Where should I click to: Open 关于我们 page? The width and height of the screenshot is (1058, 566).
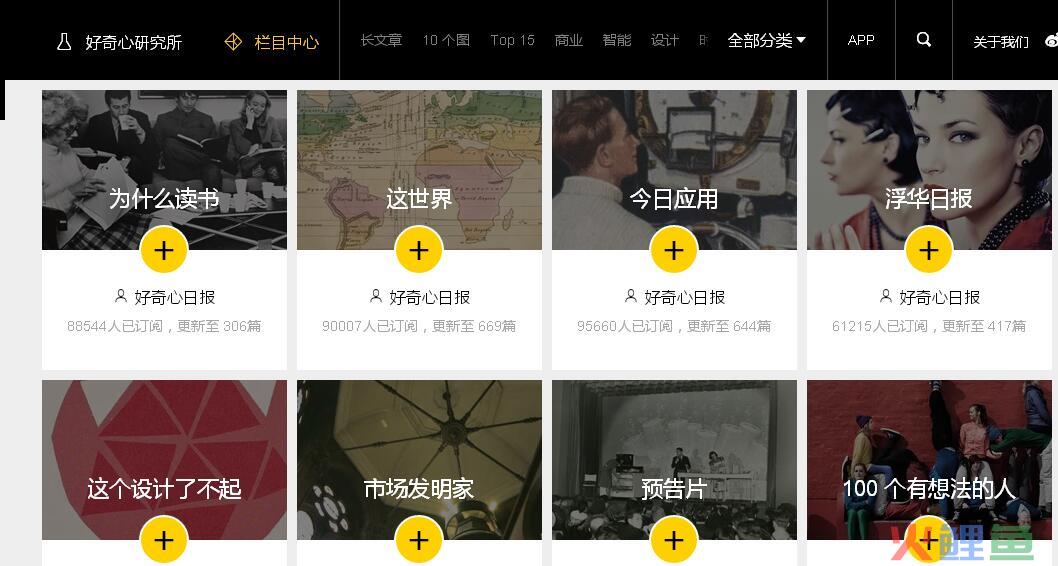(x=1000, y=42)
